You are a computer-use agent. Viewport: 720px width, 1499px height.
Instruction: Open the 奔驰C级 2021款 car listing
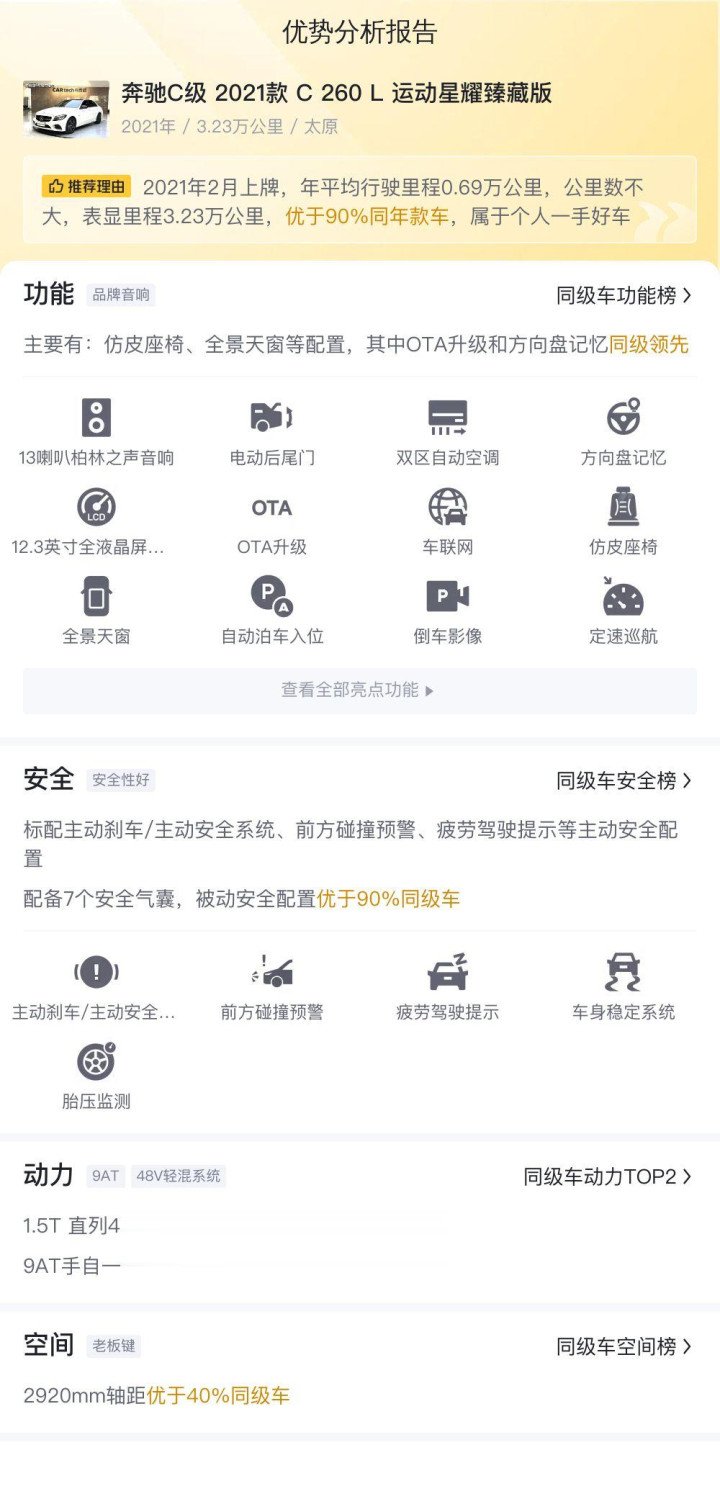point(336,94)
